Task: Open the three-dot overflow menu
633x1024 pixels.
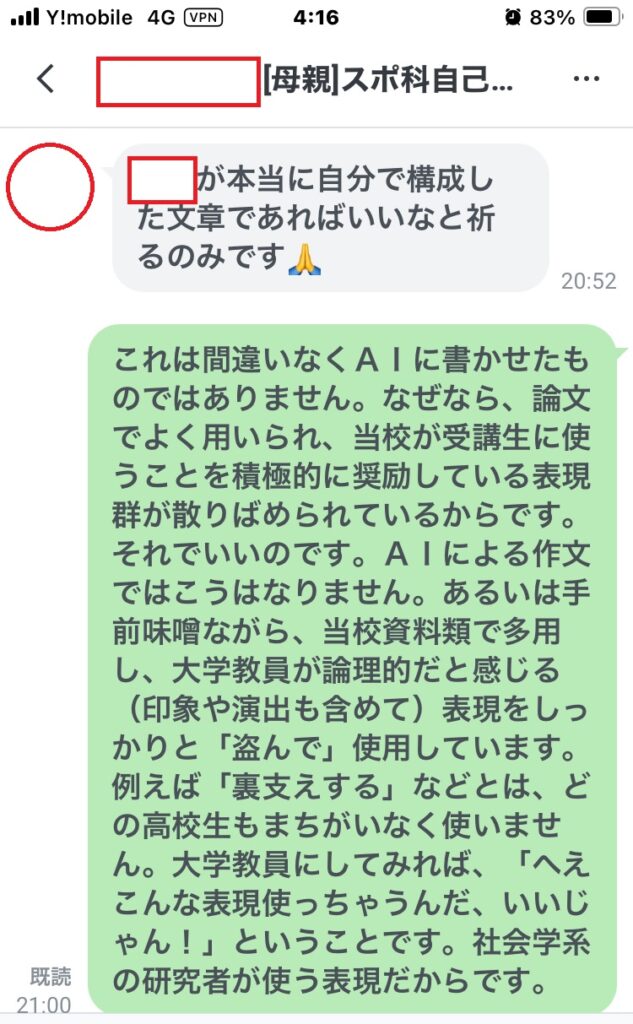Action: coord(586,80)
